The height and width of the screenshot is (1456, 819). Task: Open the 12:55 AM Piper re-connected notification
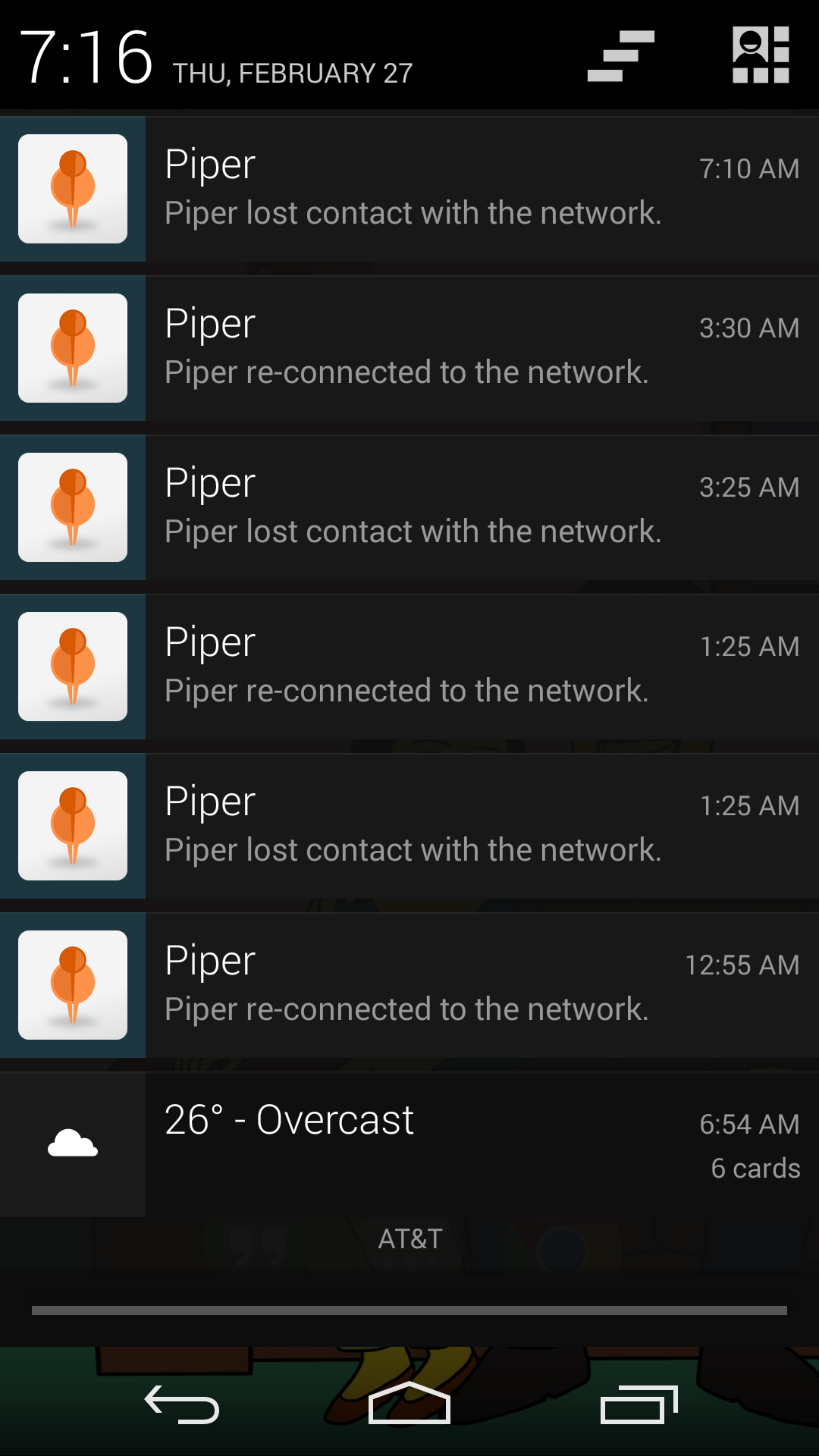[x=409, y=985]
